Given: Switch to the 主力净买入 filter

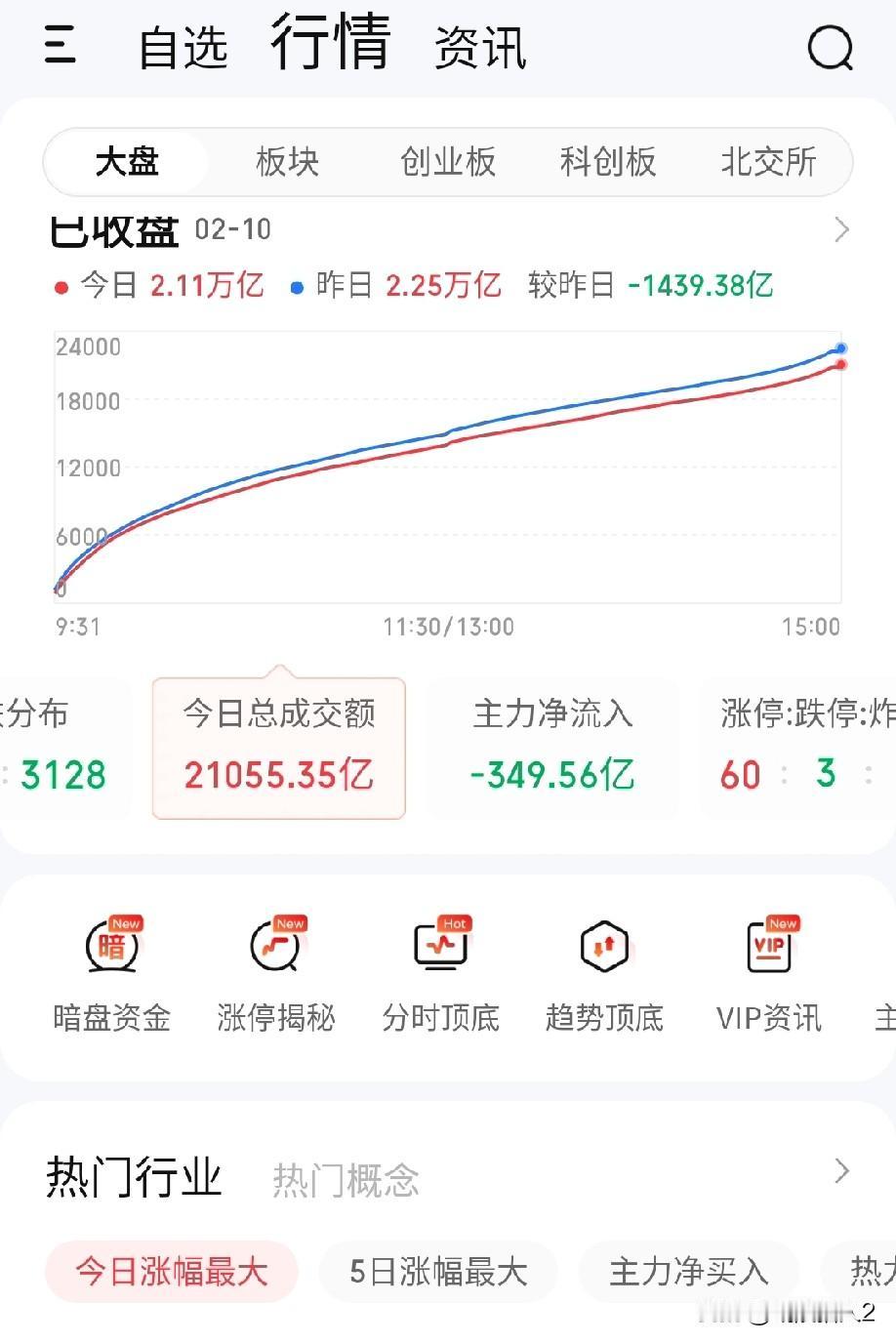Looking at the screenshot, I should tap(689, 1272).
